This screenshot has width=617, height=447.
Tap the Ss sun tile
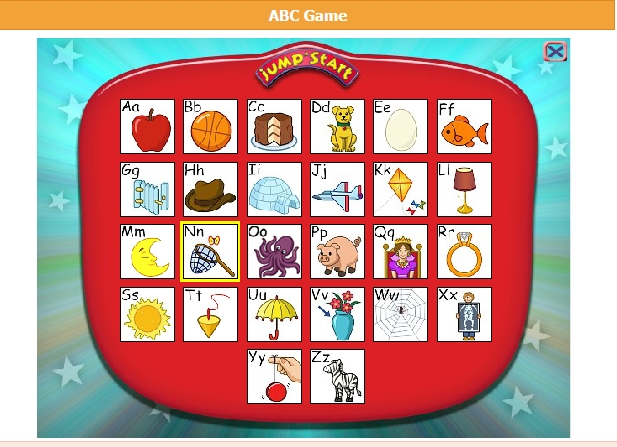point(147,315)
